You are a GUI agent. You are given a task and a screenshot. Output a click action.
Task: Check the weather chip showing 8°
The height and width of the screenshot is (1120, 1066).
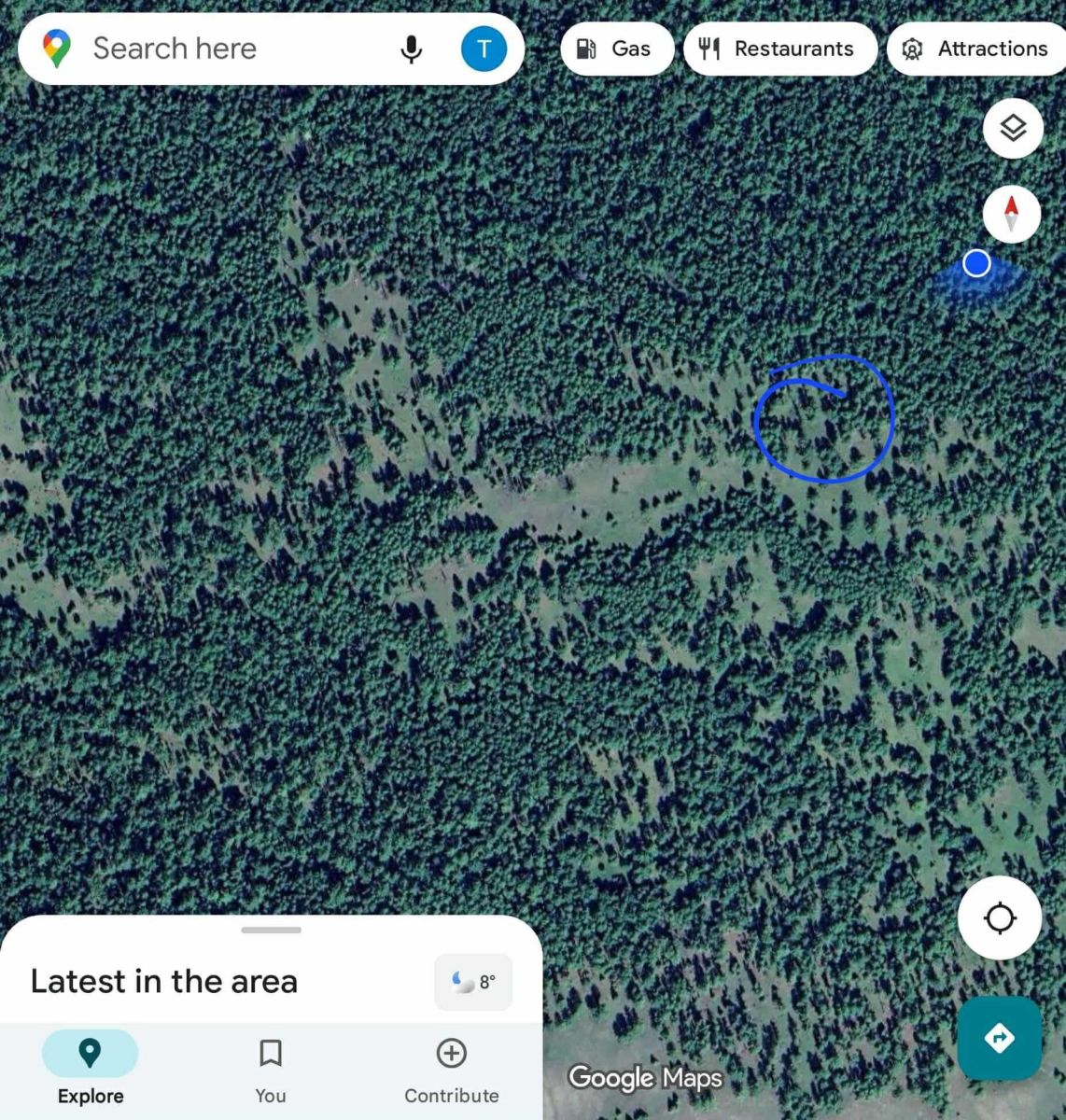click(x=473, y=982)
